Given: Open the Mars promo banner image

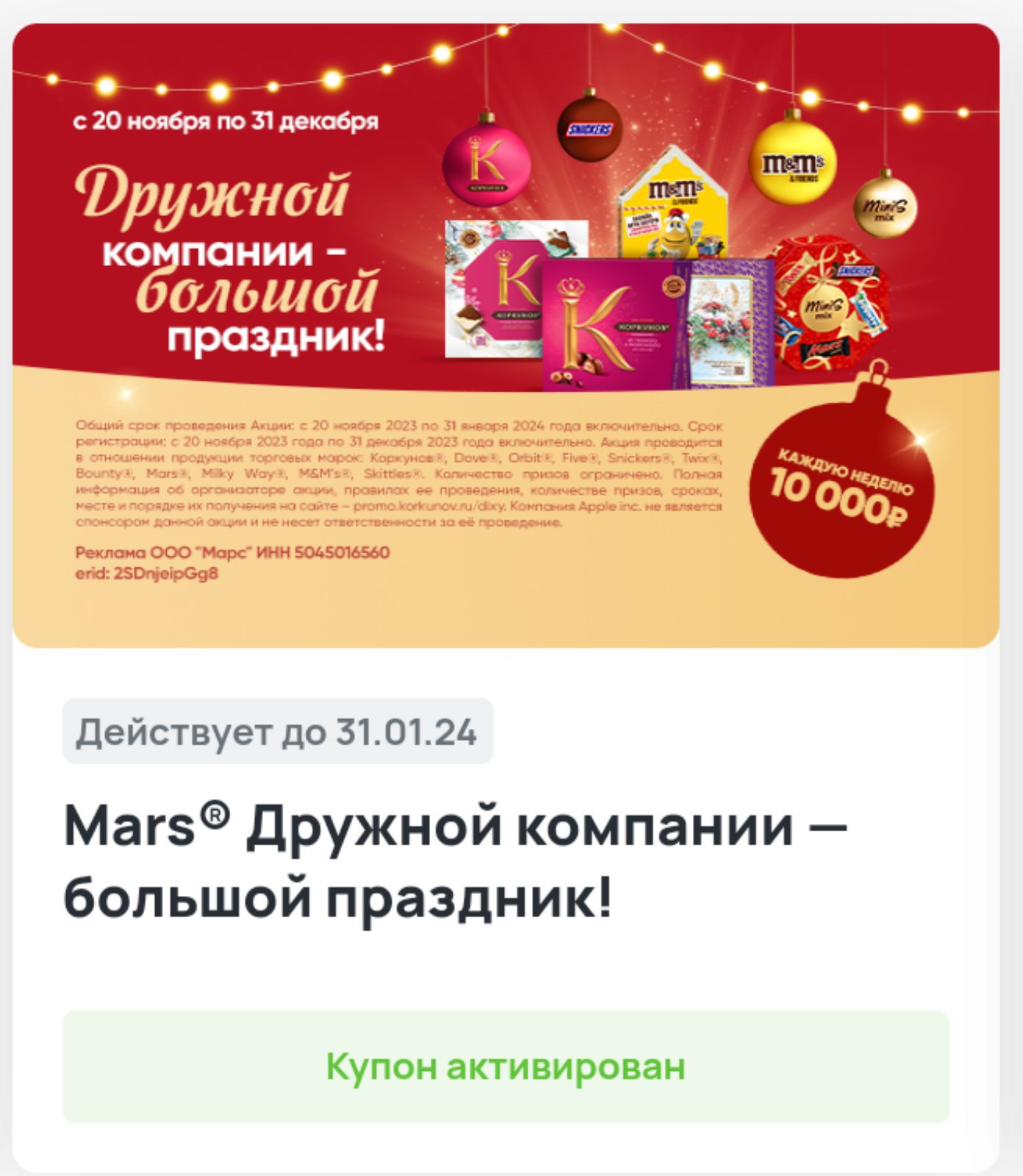Looking at the screenshot, I should 506,335.
